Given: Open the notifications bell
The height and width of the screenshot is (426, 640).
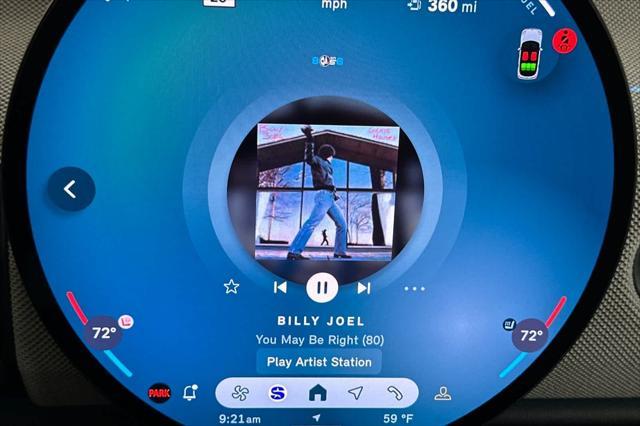Looking at the screenshot, I should click(x=190, y=392).
